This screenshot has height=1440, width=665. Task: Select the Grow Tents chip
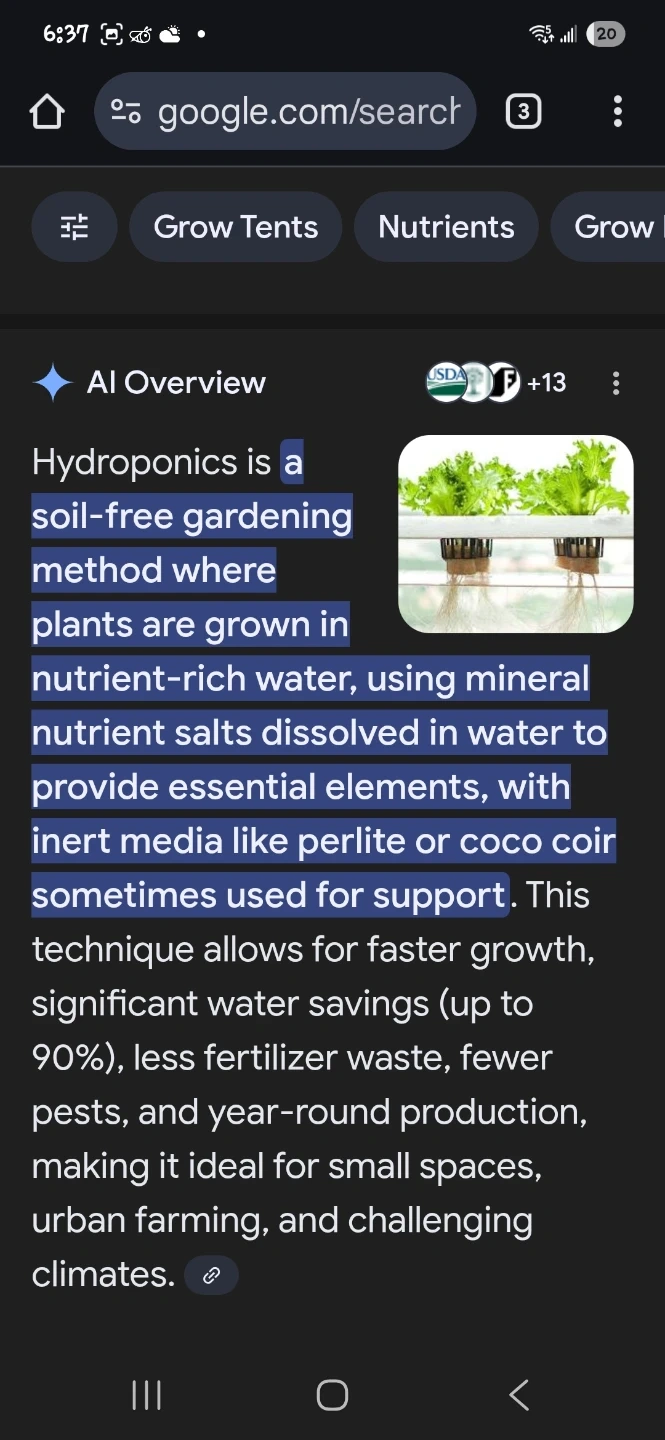236,227
